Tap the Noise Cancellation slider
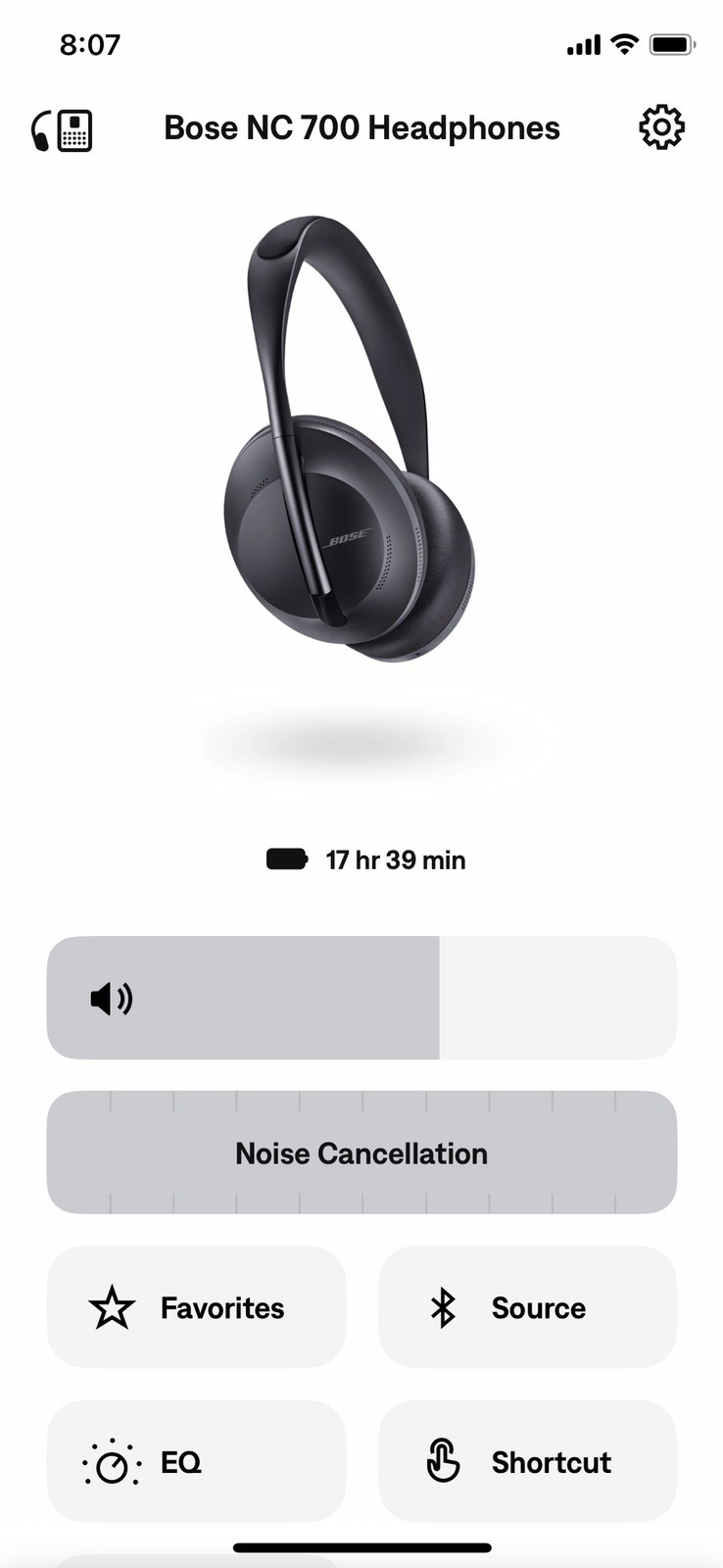 click(361, 1152)
